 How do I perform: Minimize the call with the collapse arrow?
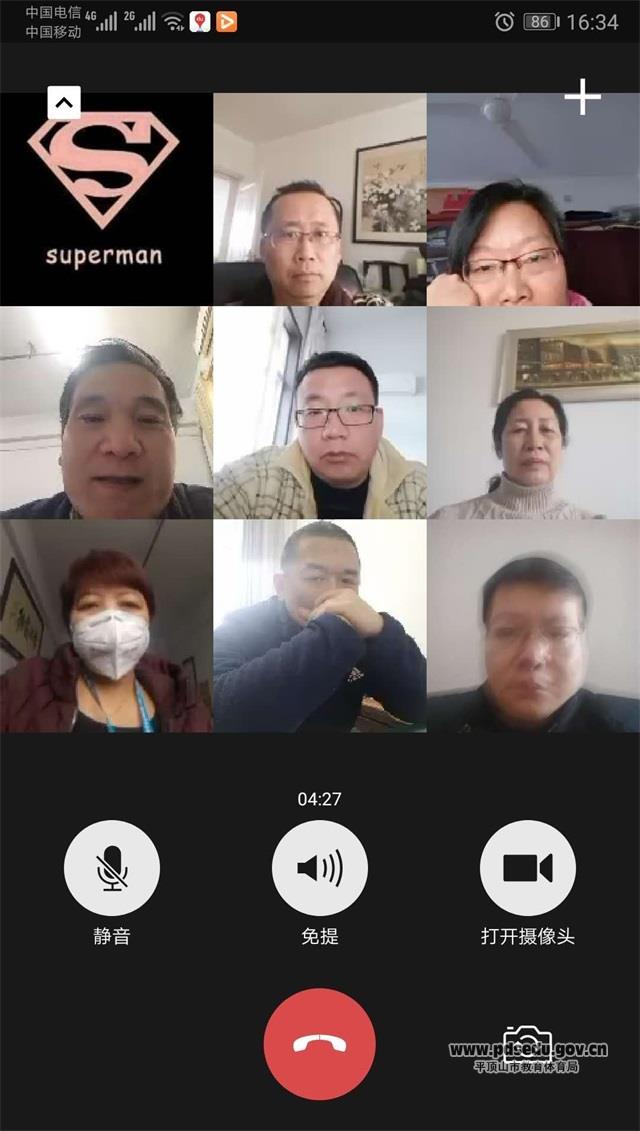point(64,102)
